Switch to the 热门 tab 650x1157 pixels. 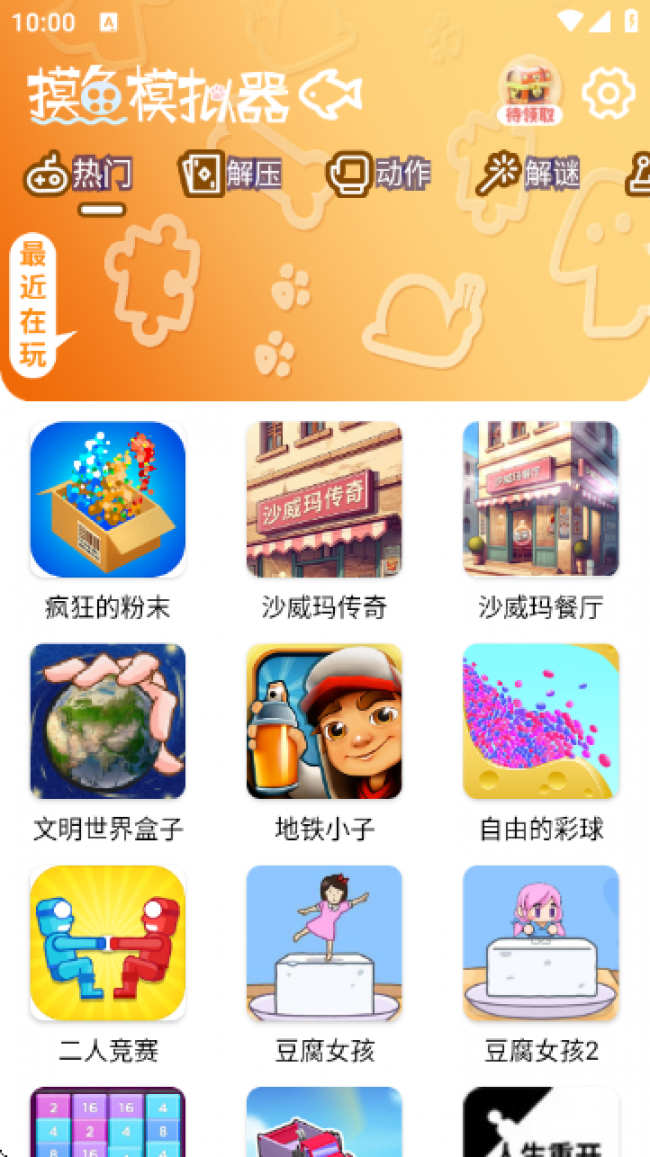coord(80,175)
